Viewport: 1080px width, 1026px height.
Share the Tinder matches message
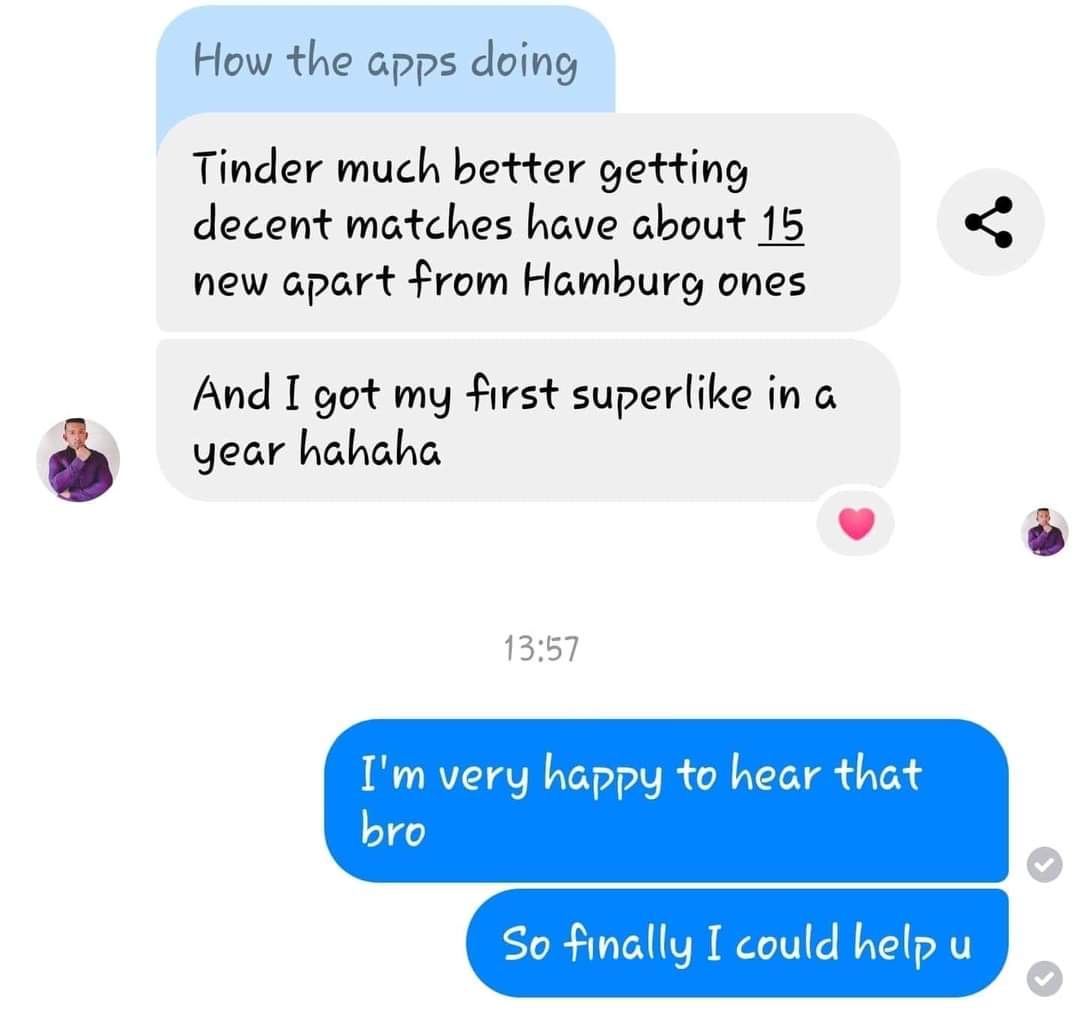[x=989, y=221]
